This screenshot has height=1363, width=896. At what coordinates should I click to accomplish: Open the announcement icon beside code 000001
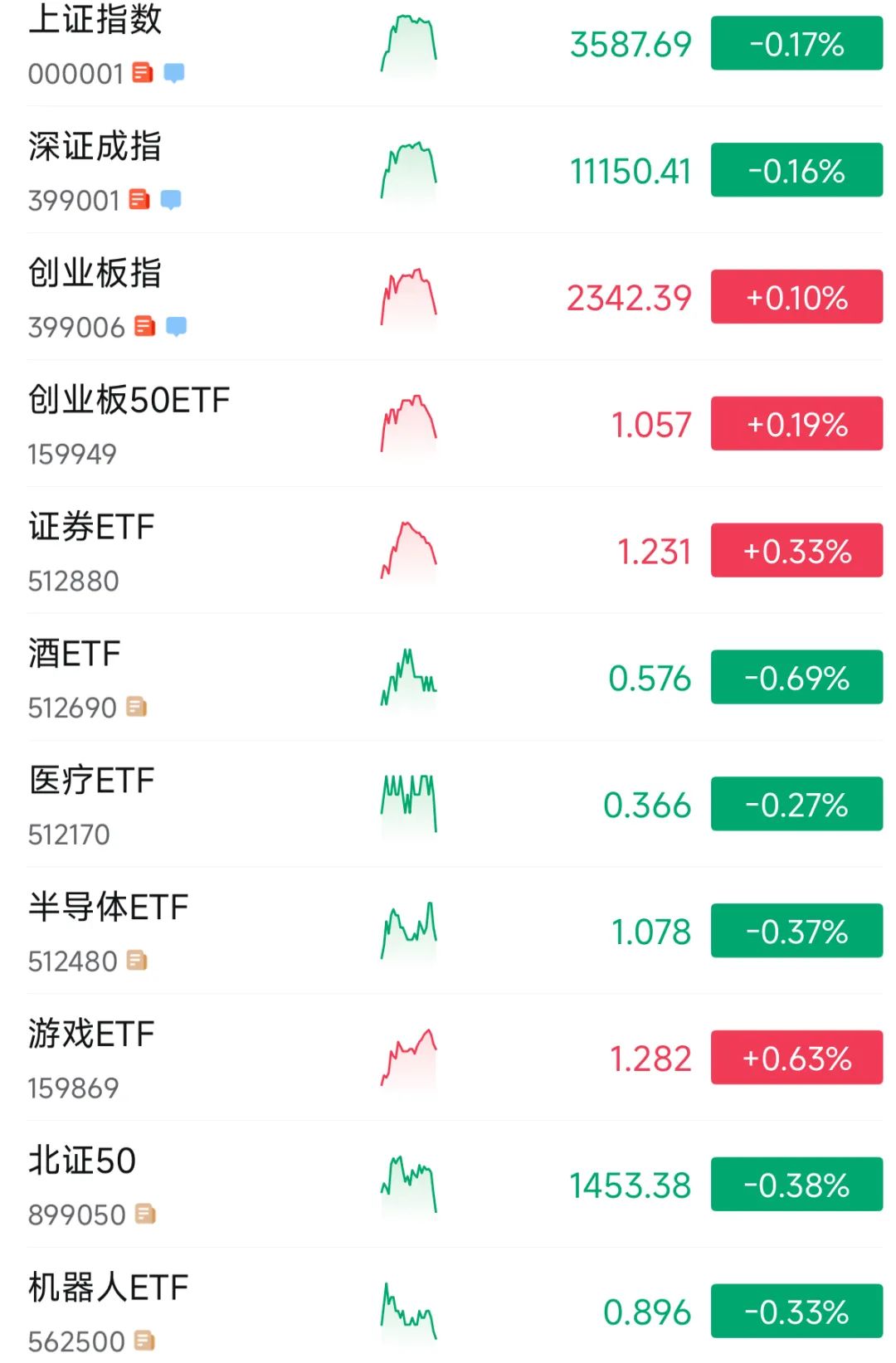pos(141,75)
